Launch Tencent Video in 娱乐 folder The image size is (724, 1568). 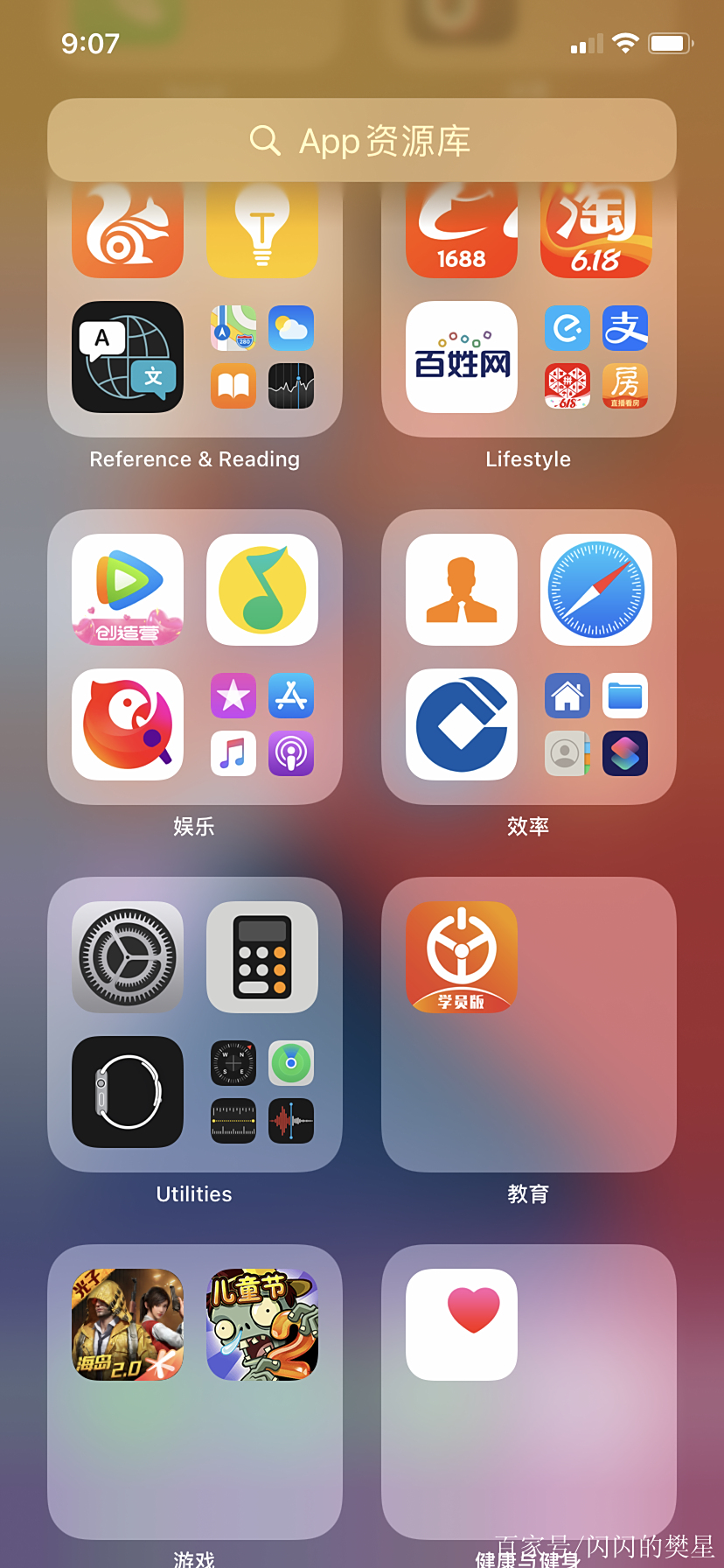pos(128,590)
